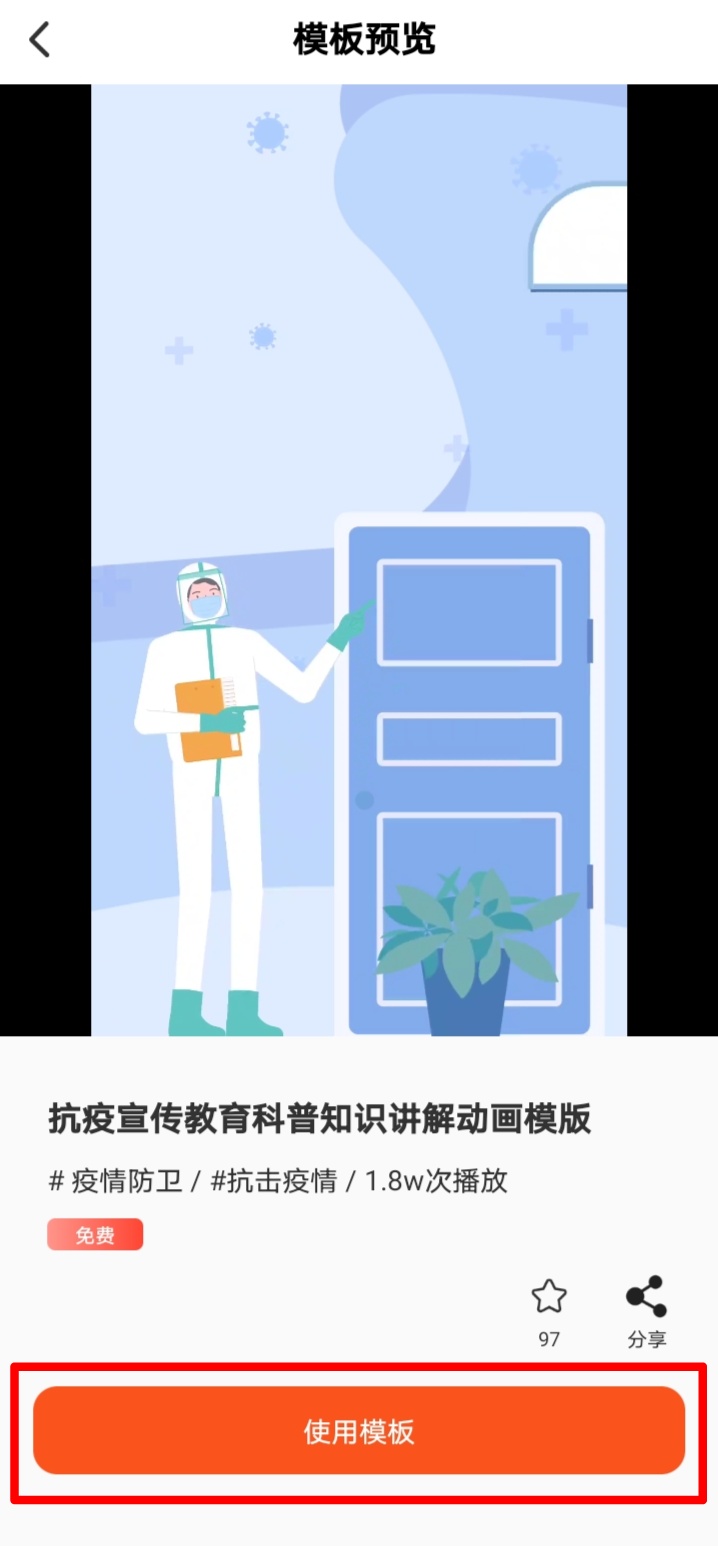Screen dimensions: 718x1546
Task: Favorite this template with the star icon
Action: pyautogui.click(x=549, y=1297)
